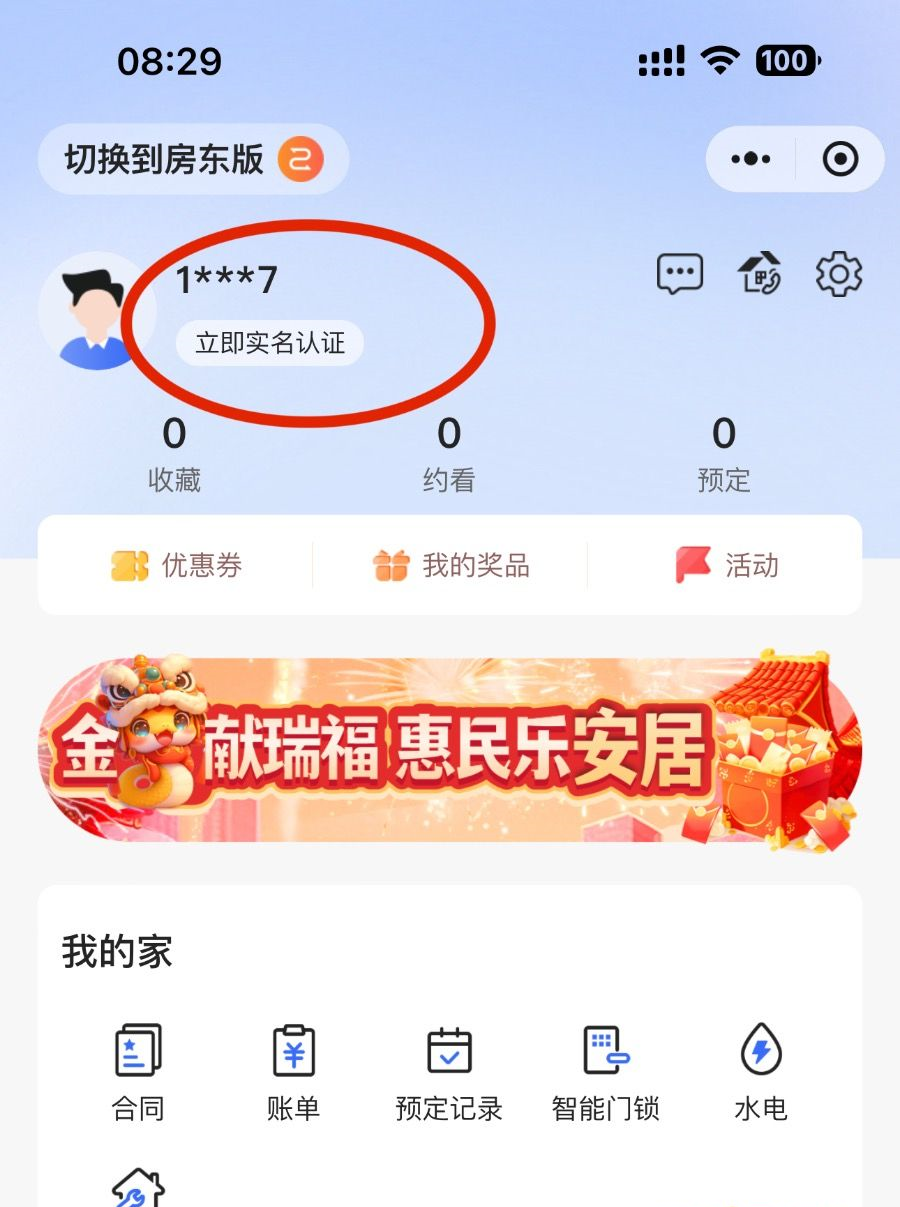This screenshot has width=900, height=1207.
Task: Open 合同 contracts
Action: pos(138,1072)
